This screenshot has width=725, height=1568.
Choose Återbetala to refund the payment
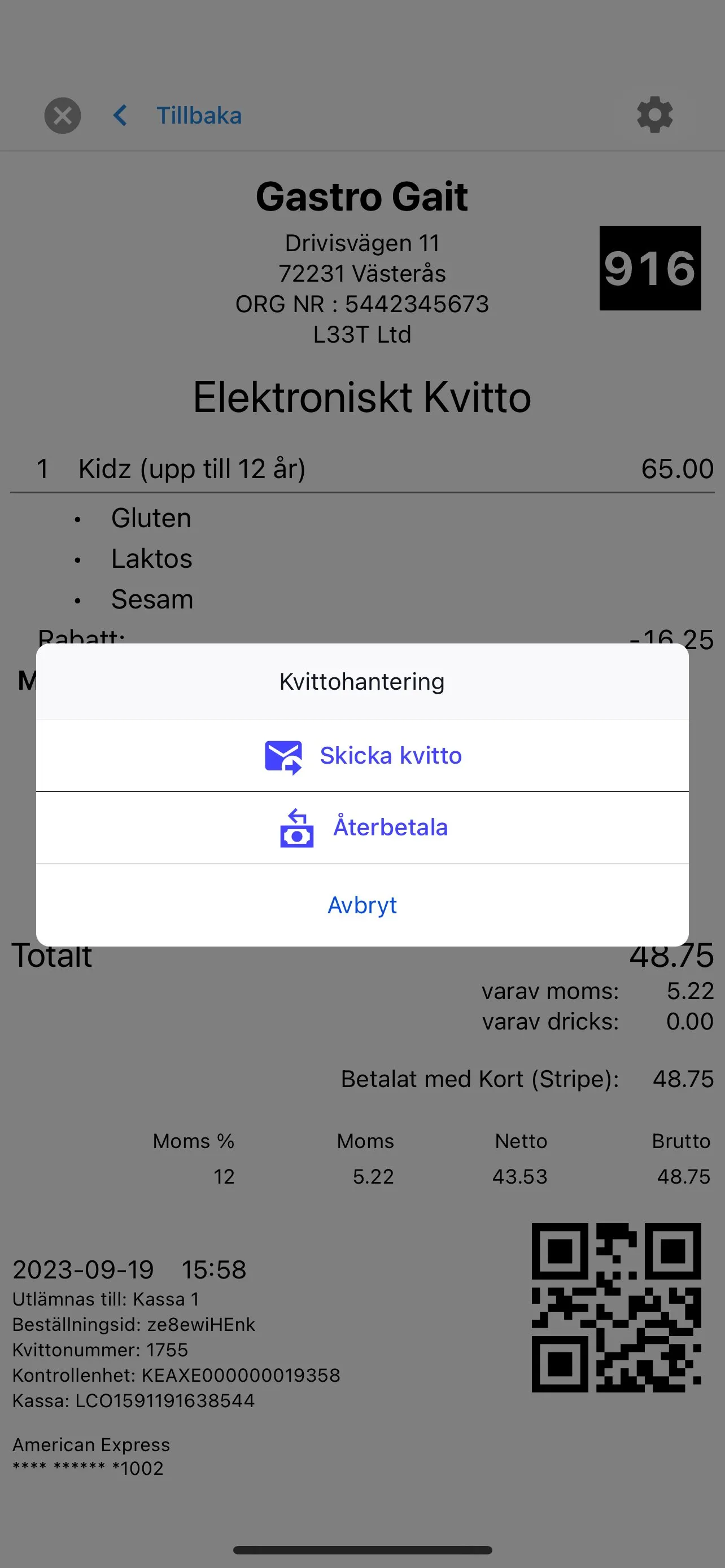(363, 828)
